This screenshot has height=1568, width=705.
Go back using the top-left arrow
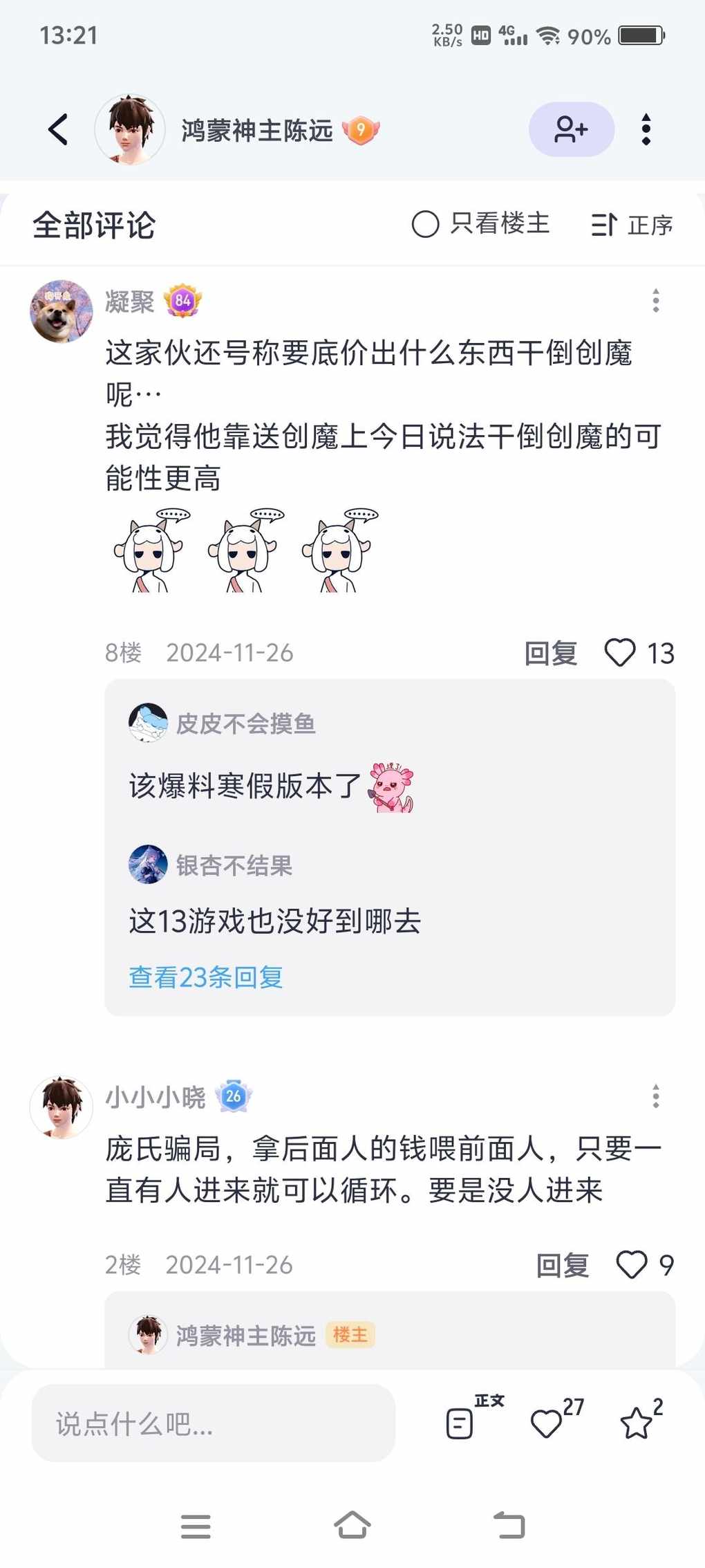[59, 129]
